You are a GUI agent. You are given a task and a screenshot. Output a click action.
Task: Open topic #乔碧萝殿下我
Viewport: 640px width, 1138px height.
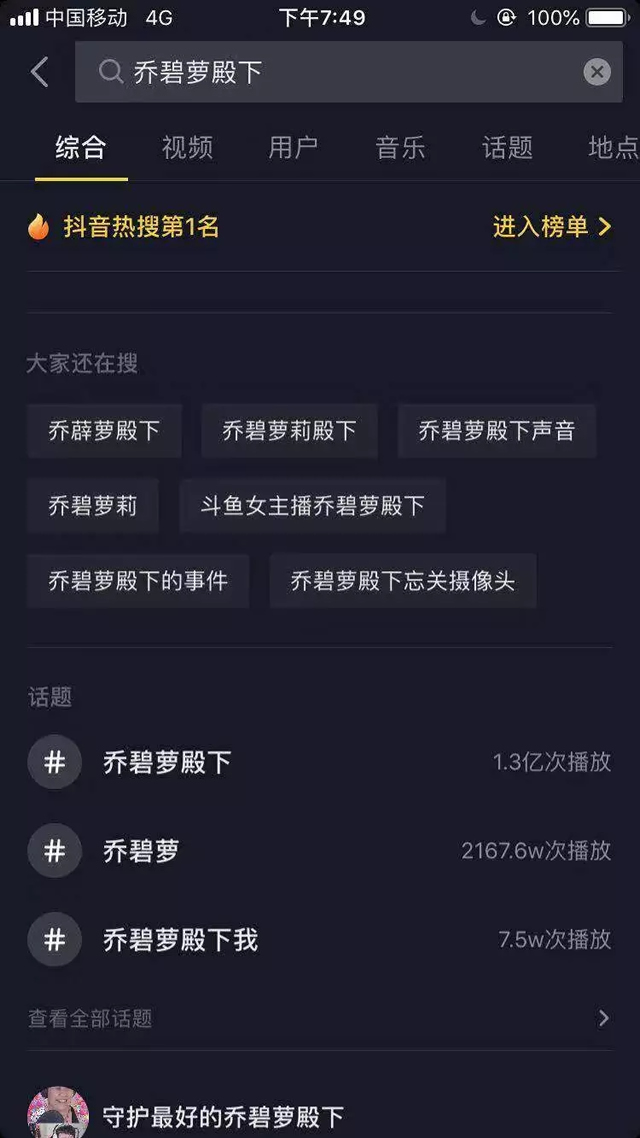[318, 939]
